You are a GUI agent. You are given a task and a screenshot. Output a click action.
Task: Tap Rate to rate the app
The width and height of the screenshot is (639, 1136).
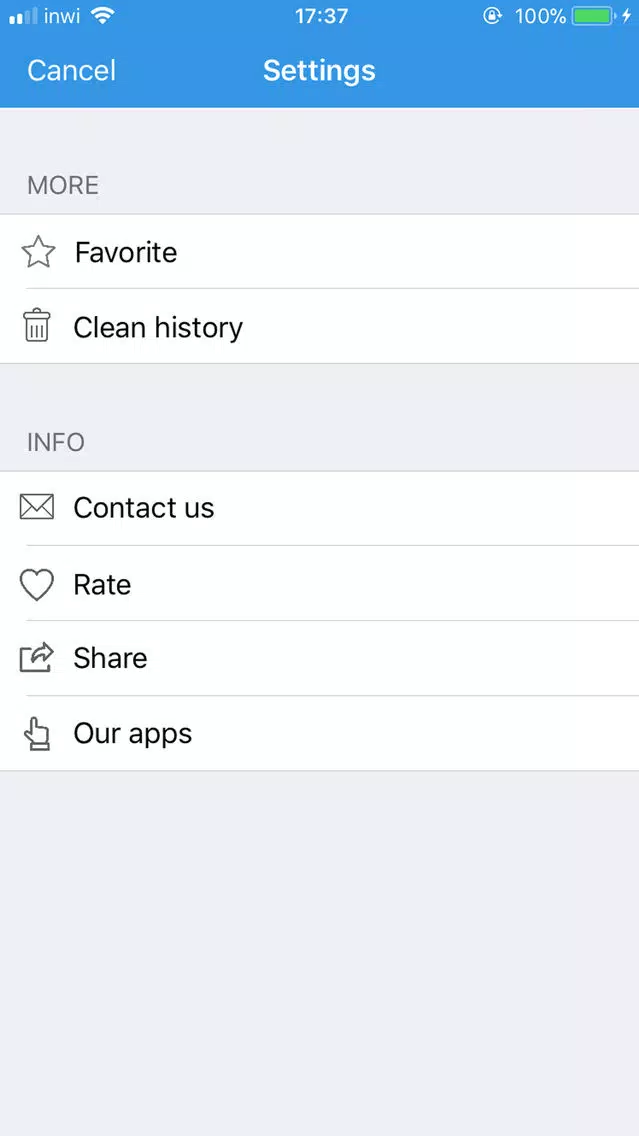click(320, 584)
